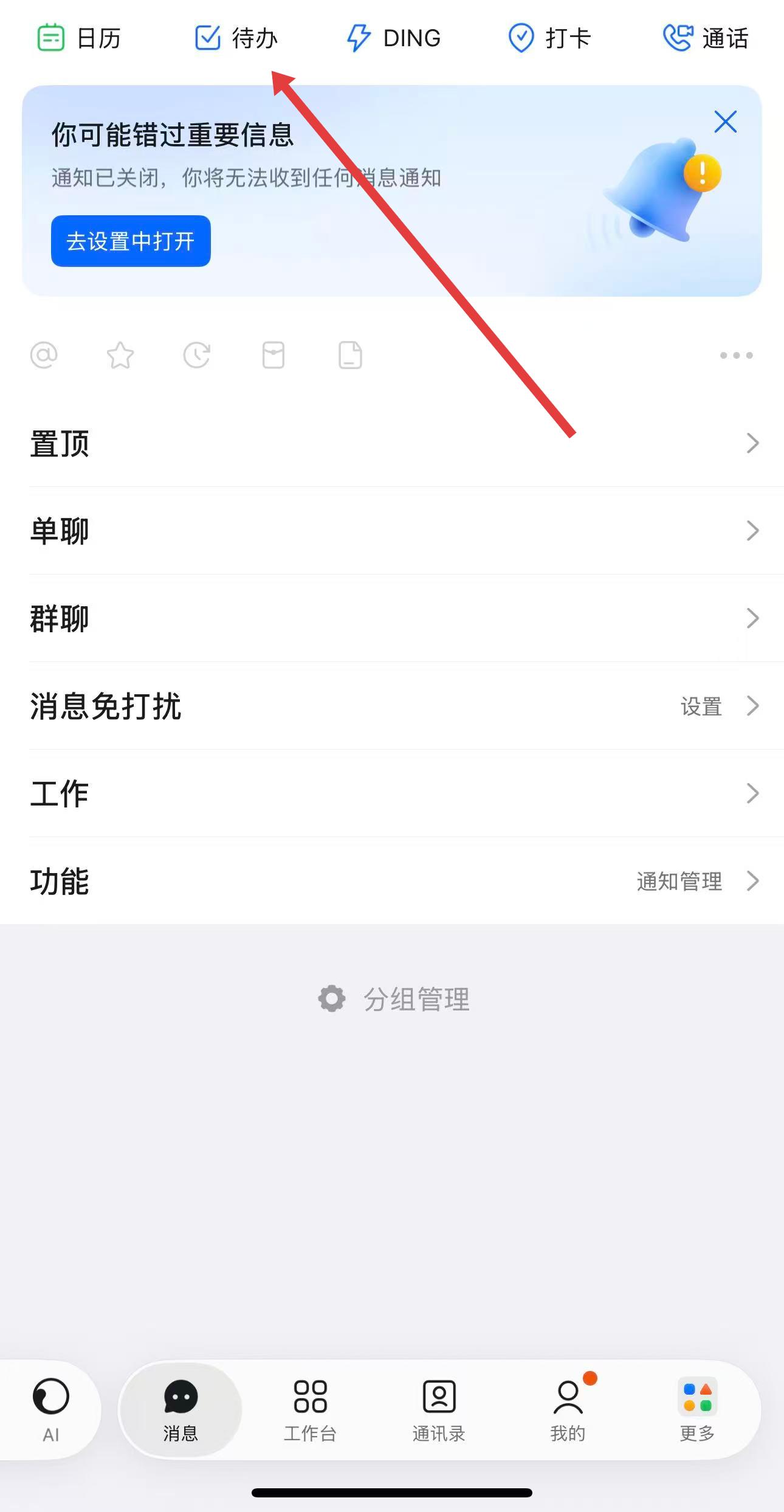Open the 工作 group row
784x1512 pixels.
click(392, 793)
